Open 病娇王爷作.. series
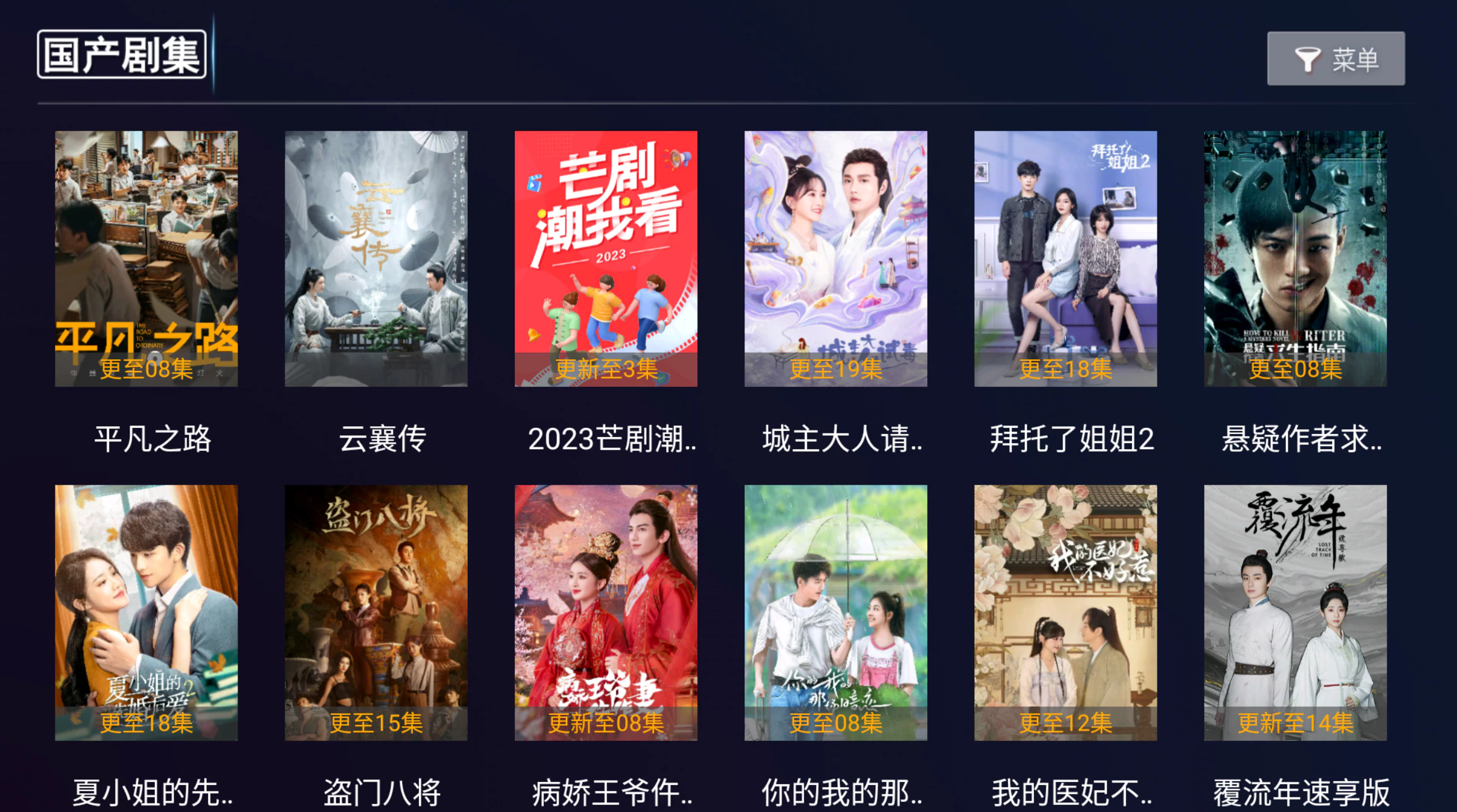The height and width of the screenshot is (812, 1457). (x=605, y=612)
